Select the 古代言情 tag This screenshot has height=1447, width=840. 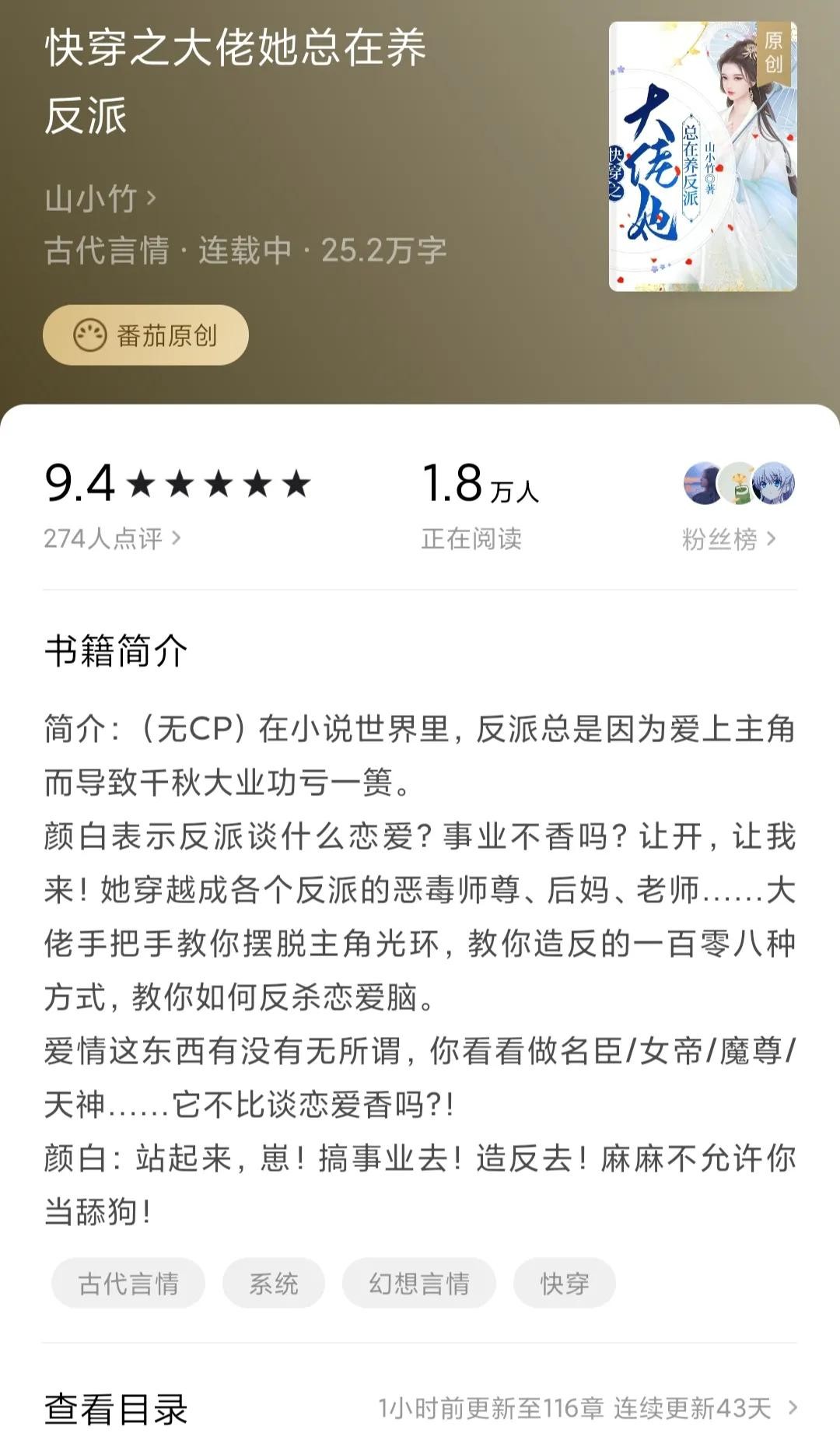(128, 1283)
